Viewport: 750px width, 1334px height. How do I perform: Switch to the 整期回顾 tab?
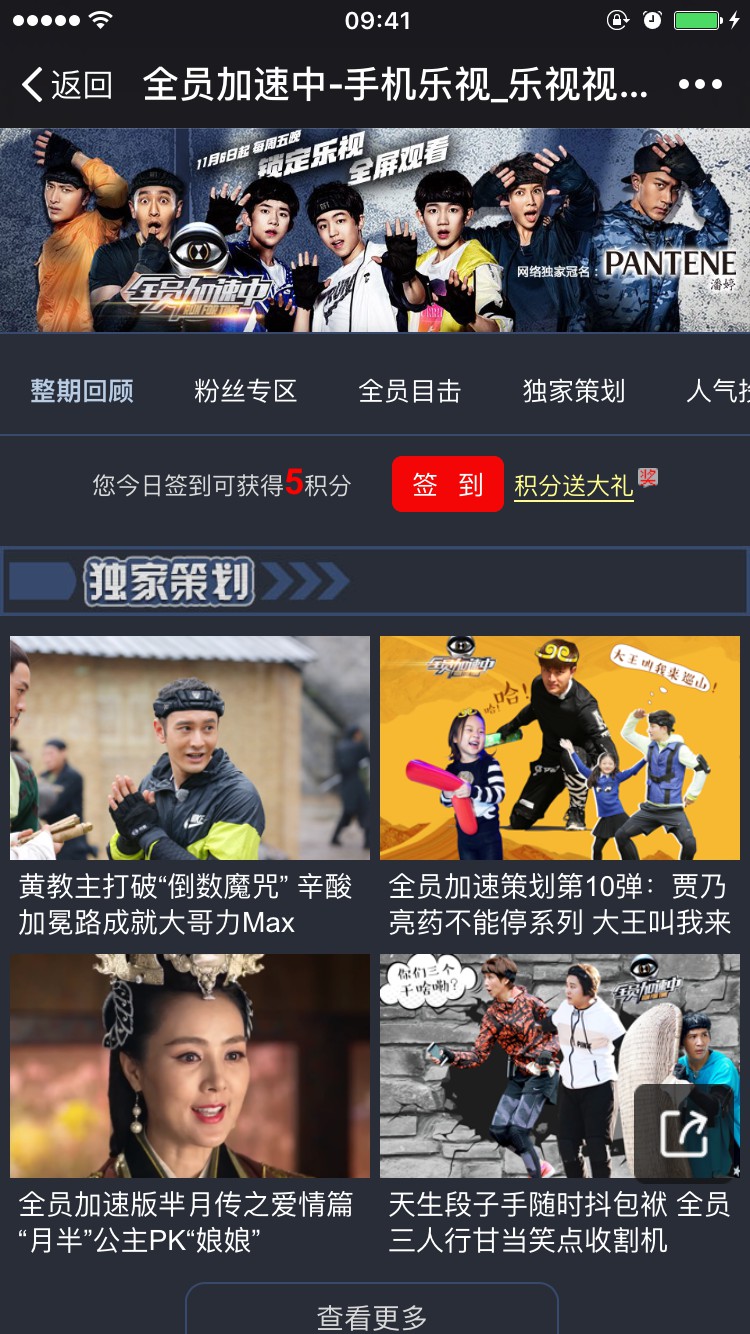tap(82, 391)
